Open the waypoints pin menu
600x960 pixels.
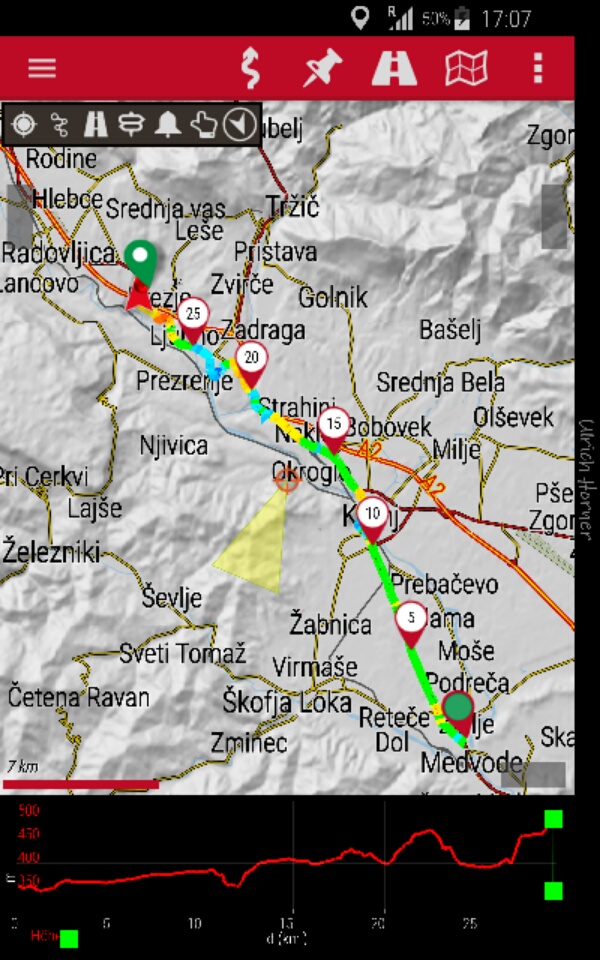[322, 68]
